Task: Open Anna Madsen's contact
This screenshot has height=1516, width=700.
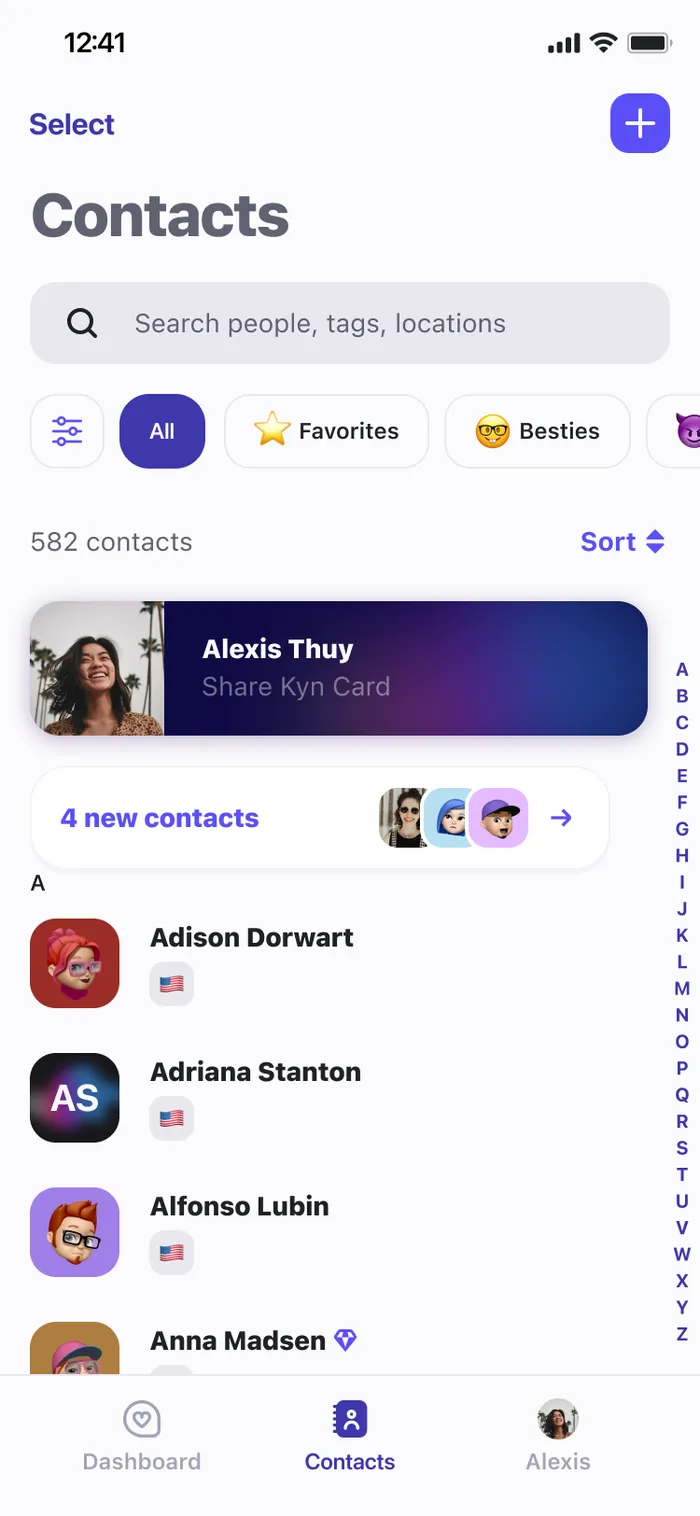Action: coord(330,1348)
